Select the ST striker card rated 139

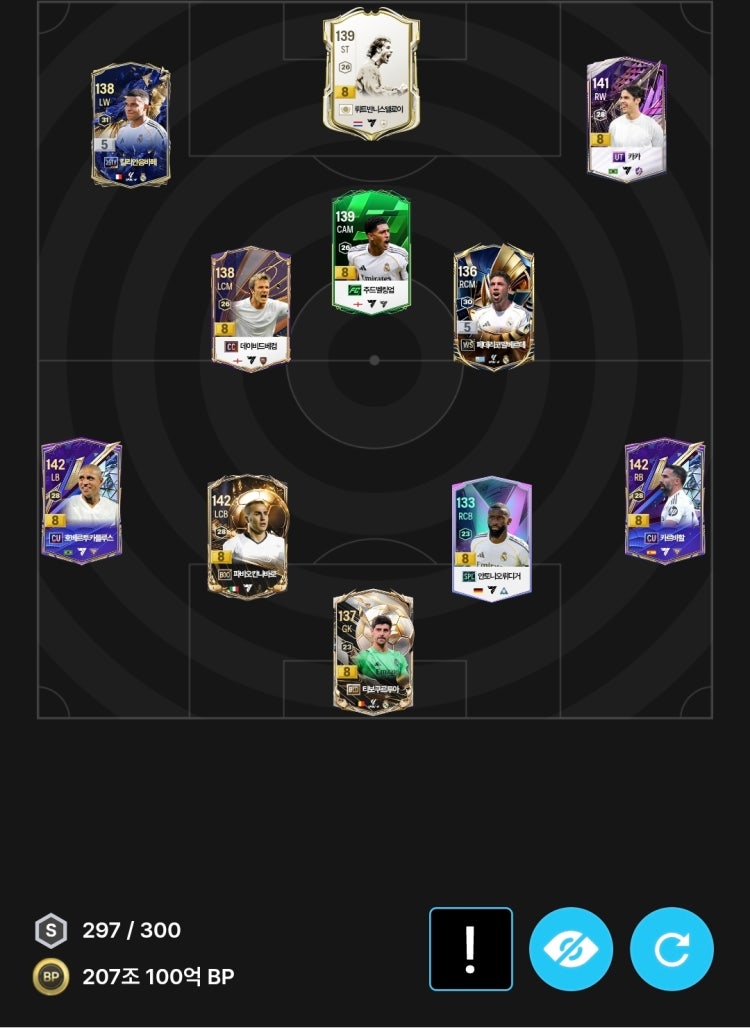pos(371,74)
